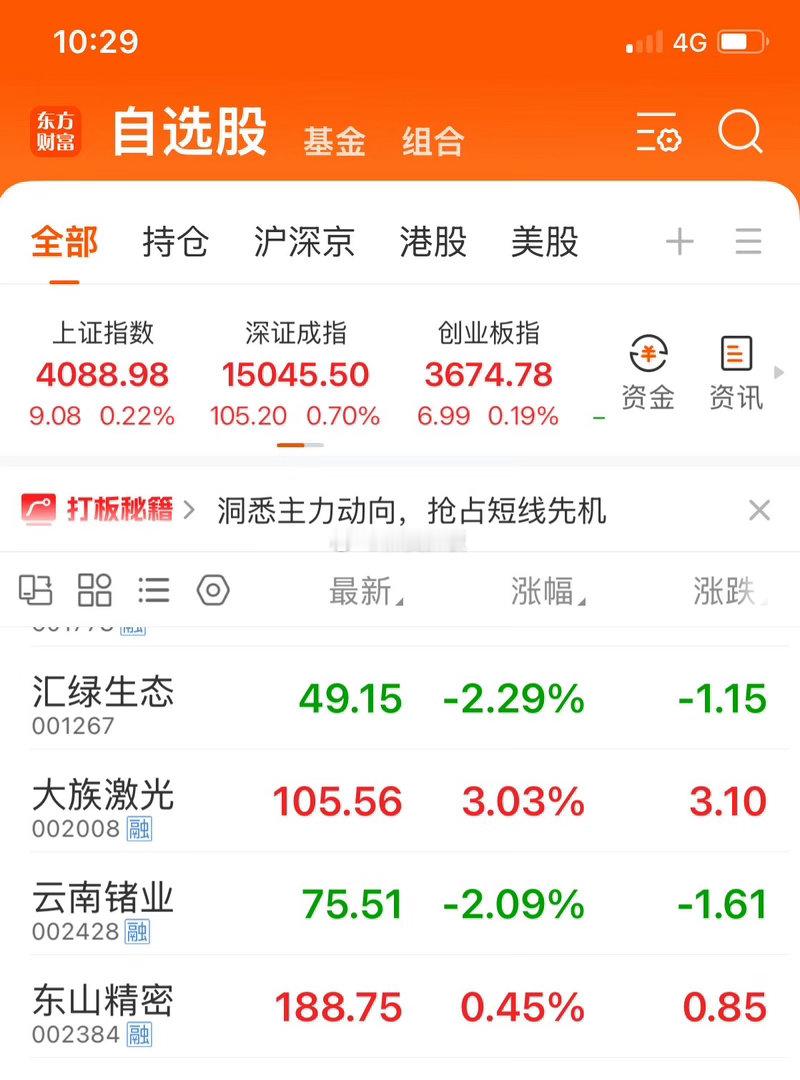Viewport: 800px width, 1080px height.
Task: Open the search magnifier icon
Action: point(738,132)
